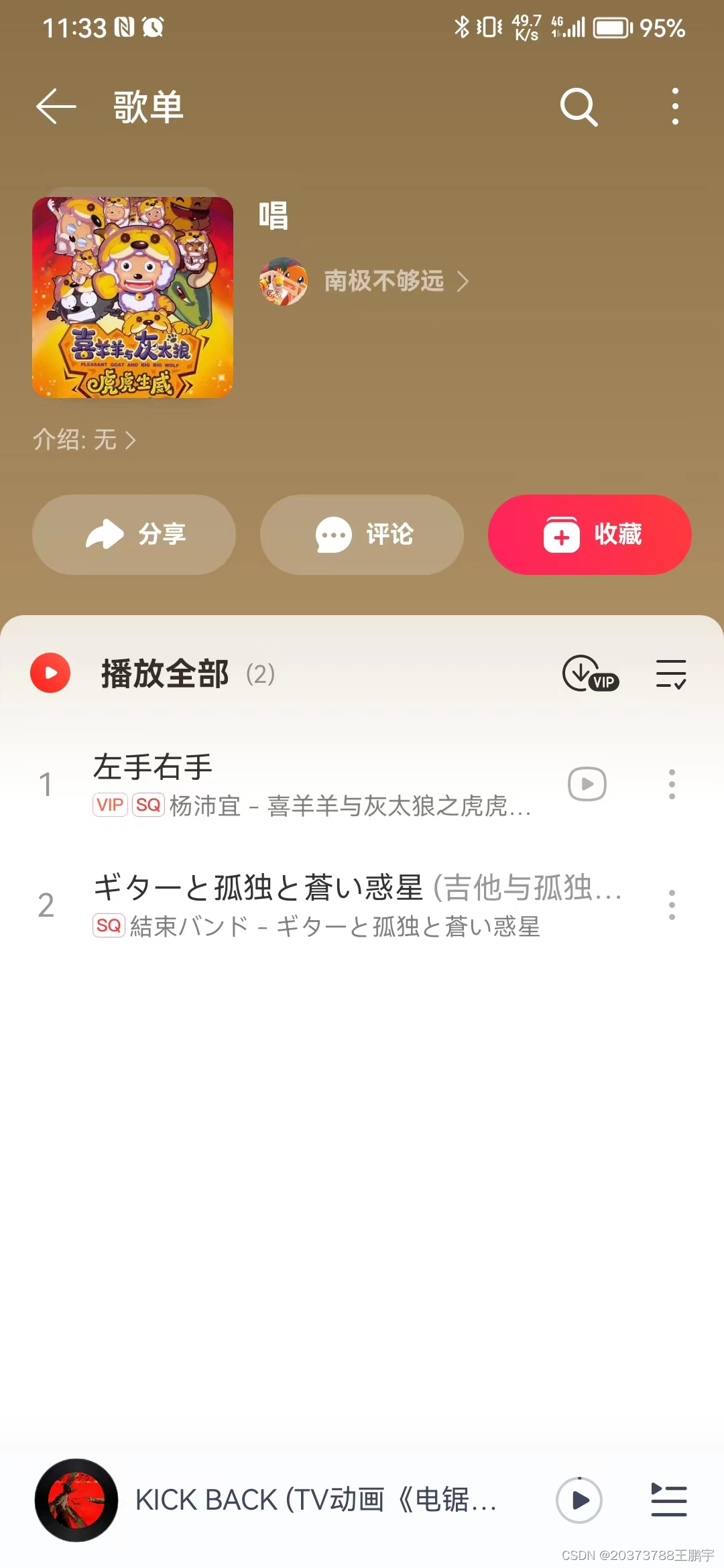
Task: Go back from the 歌单 page
Action: [x=56, y=107]
